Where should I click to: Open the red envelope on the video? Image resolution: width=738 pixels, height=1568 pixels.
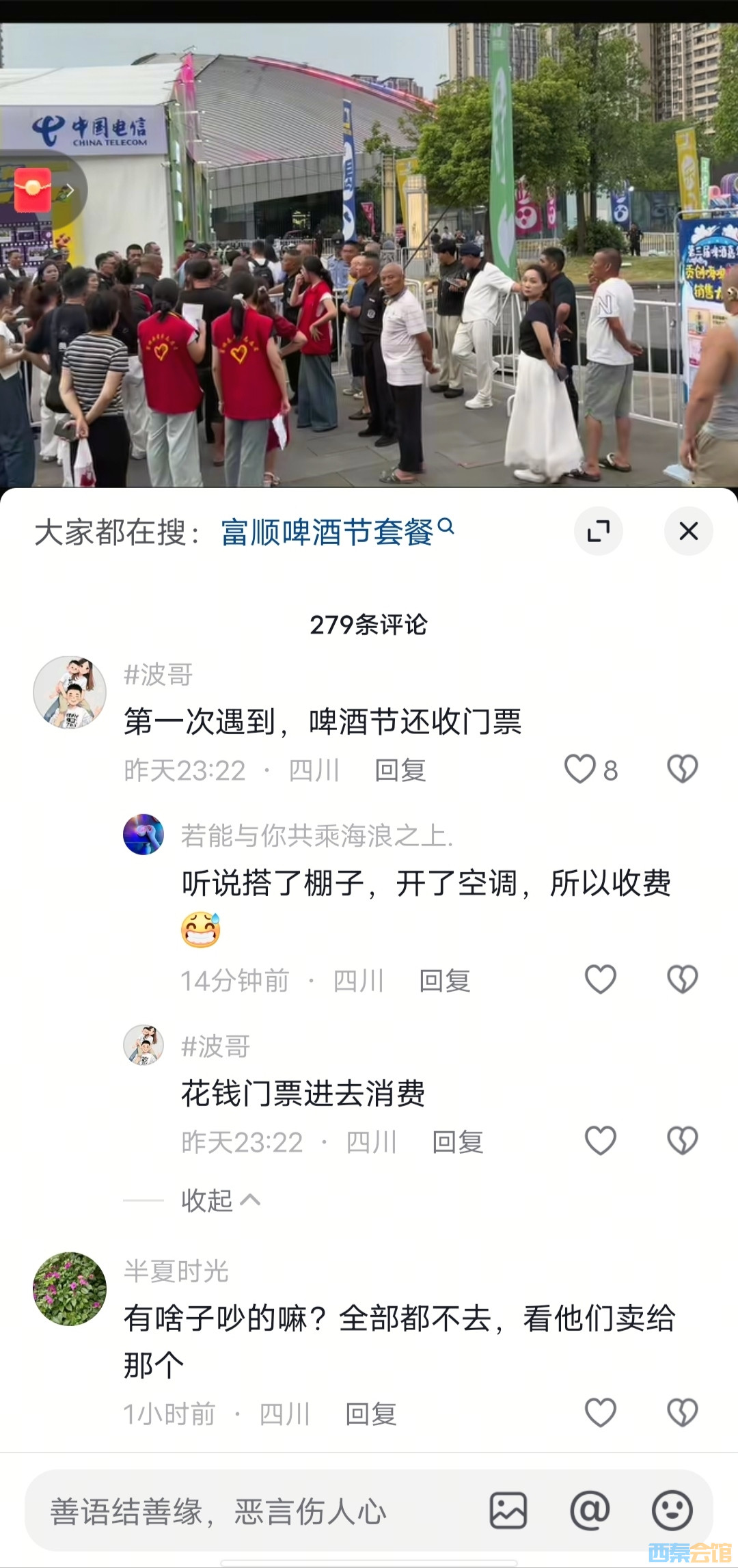[x=33, y=191]
